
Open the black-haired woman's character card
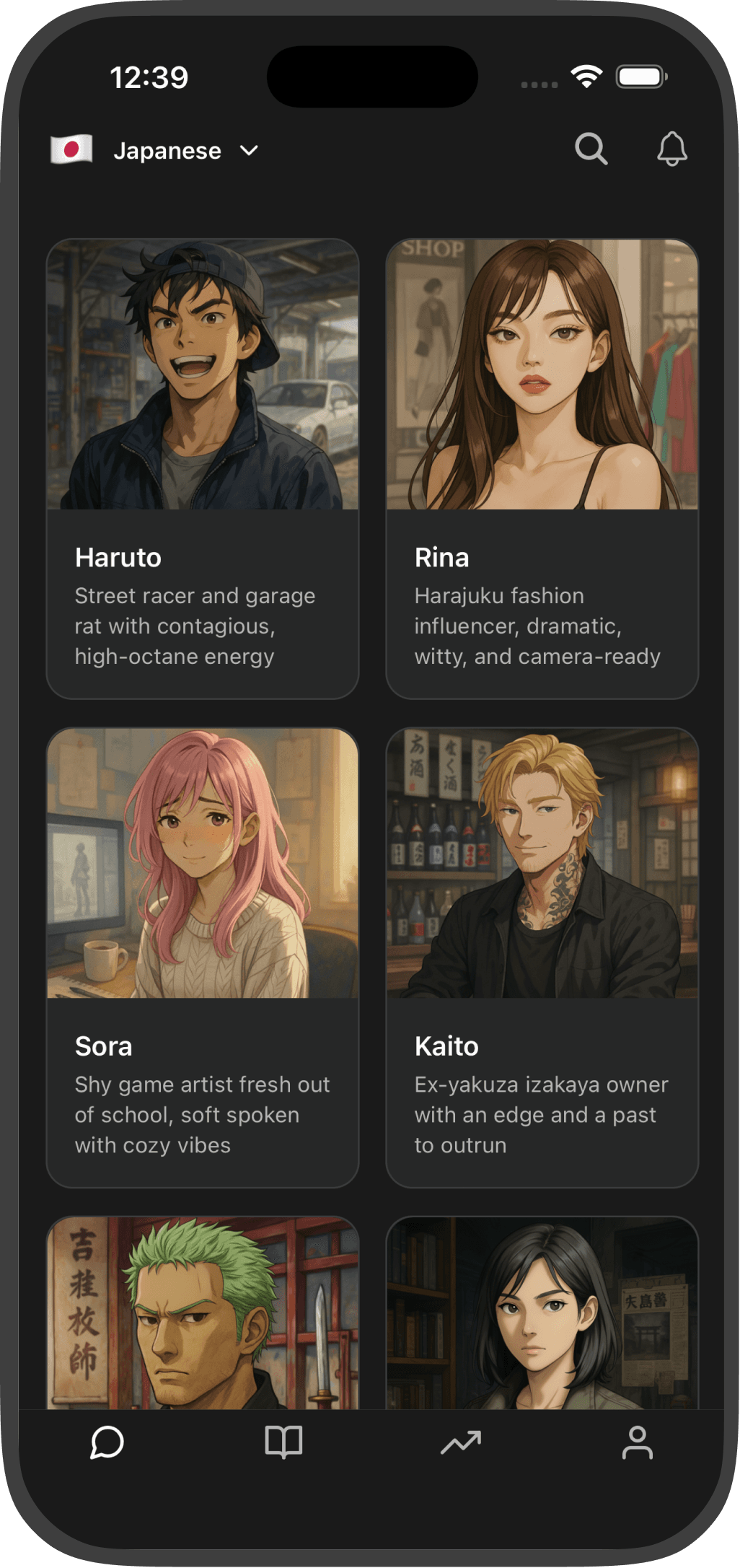(x=542, y=1313)
